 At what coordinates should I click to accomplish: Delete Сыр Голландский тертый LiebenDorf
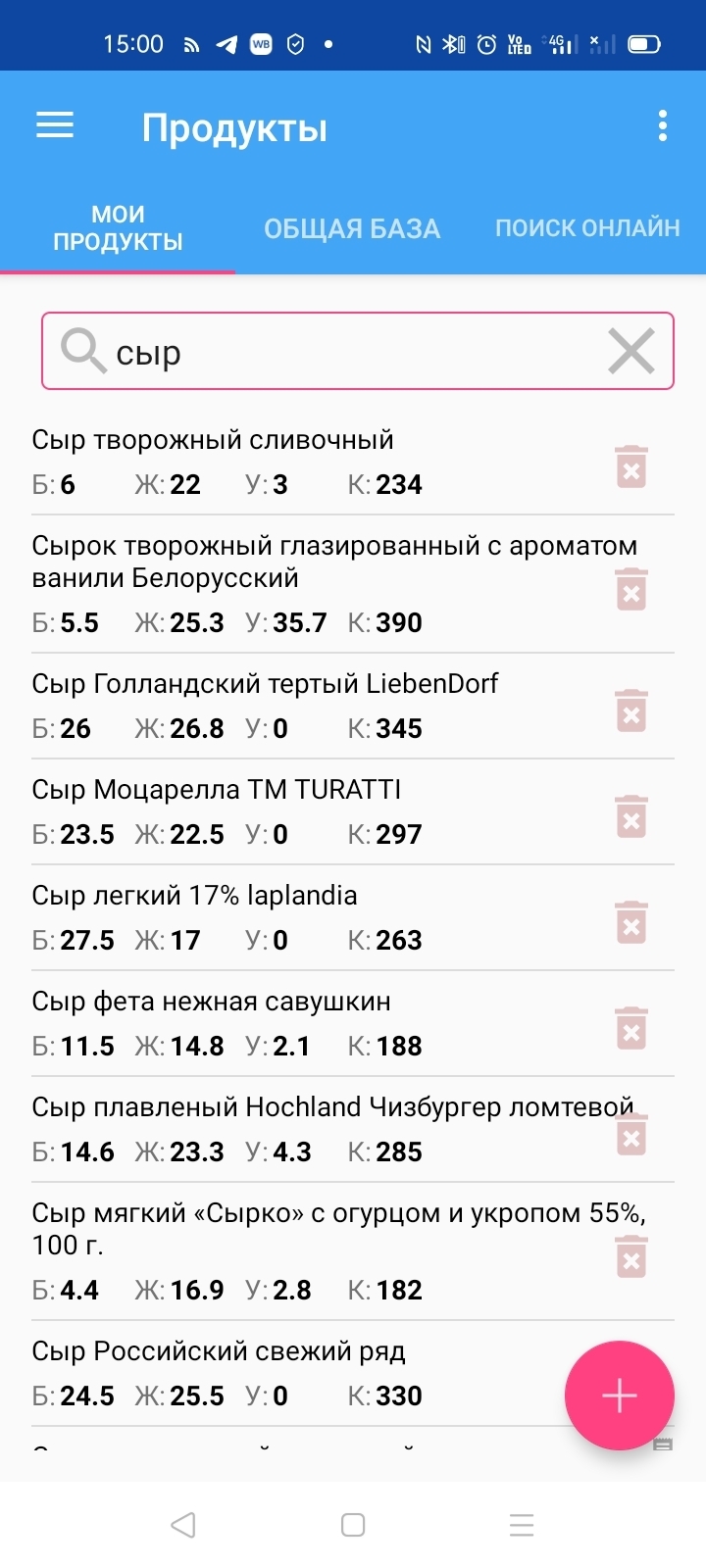tap(631, 710)
